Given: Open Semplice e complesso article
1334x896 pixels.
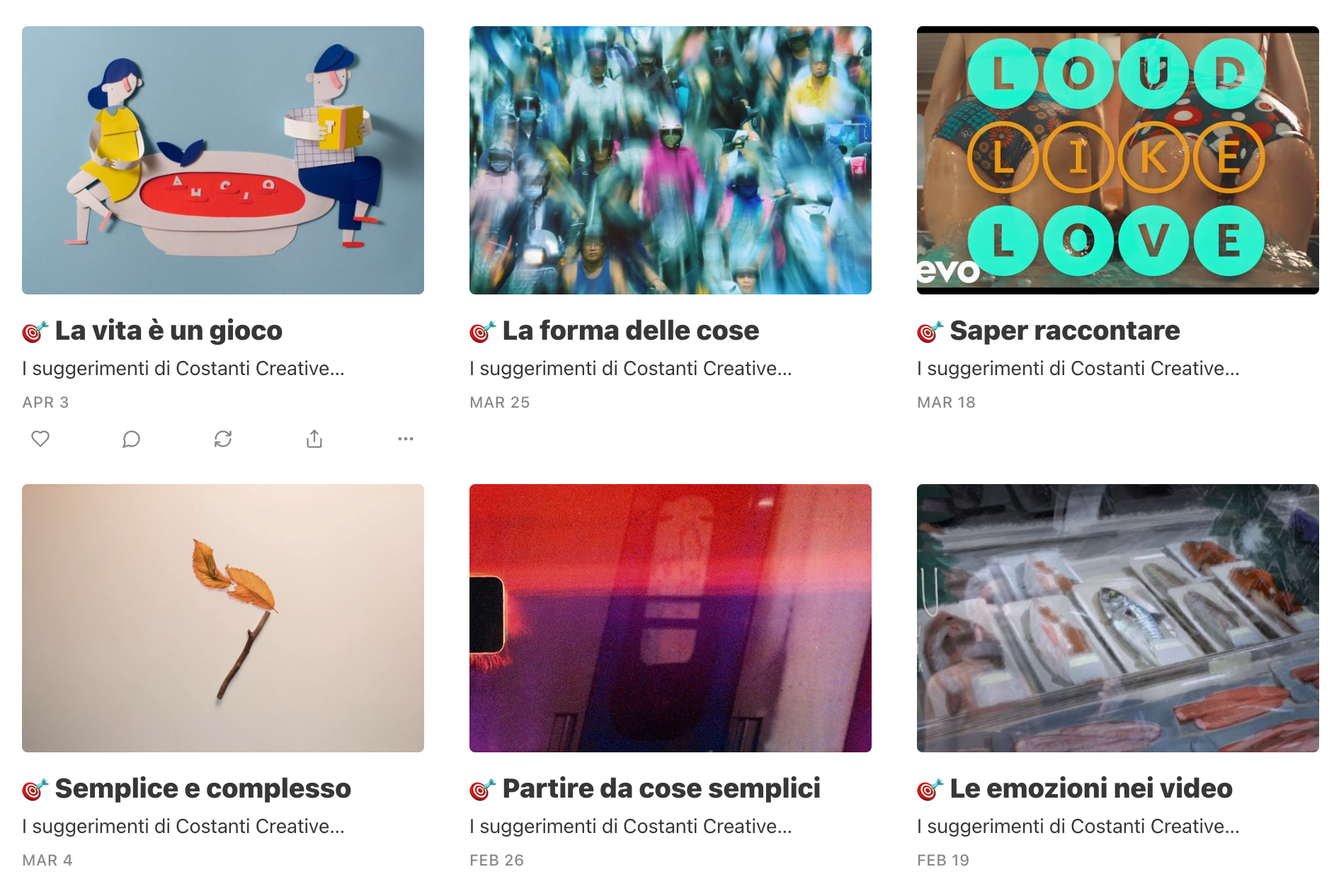Looking at the screenshot, I should click(203, 788).
